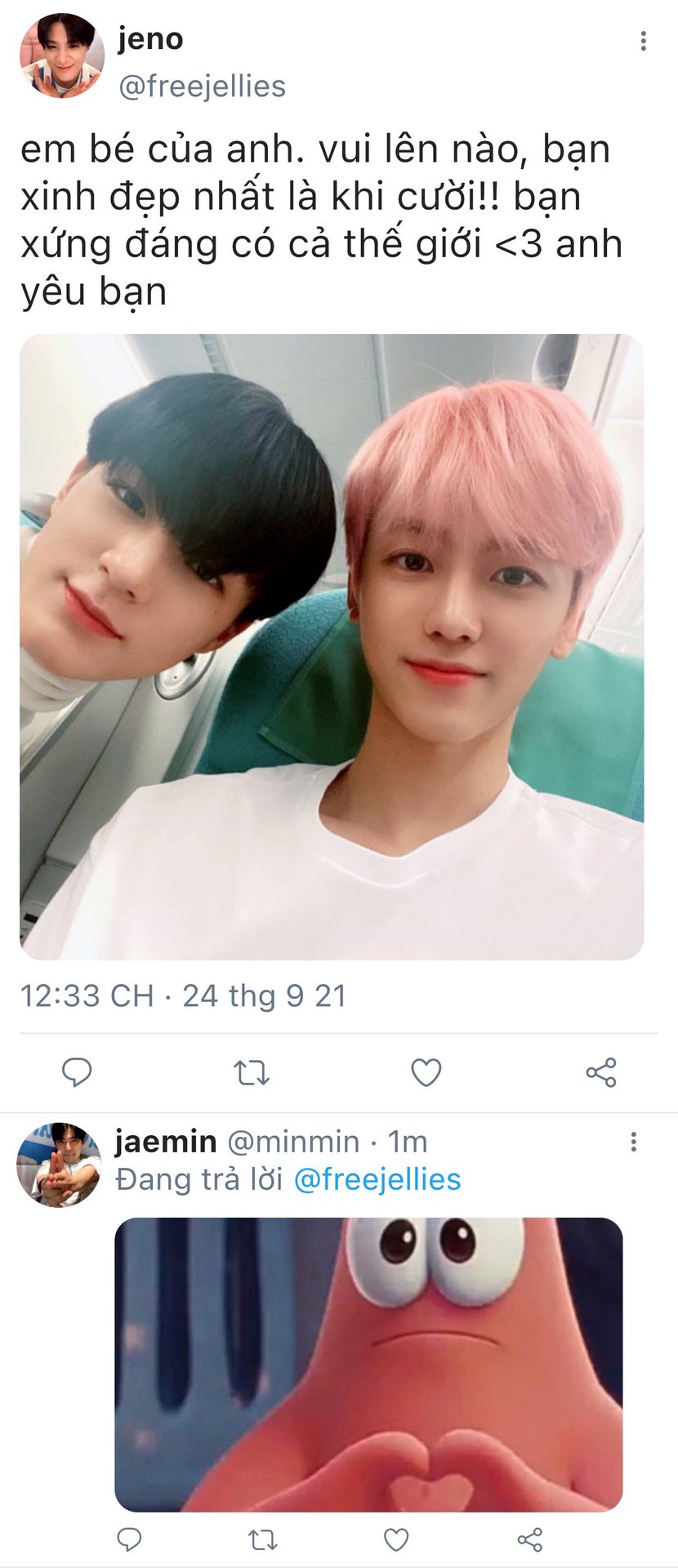678x1568 pixels.
Task: Open the overflow menu on jeno's tweet
Action: coord(644,41)
